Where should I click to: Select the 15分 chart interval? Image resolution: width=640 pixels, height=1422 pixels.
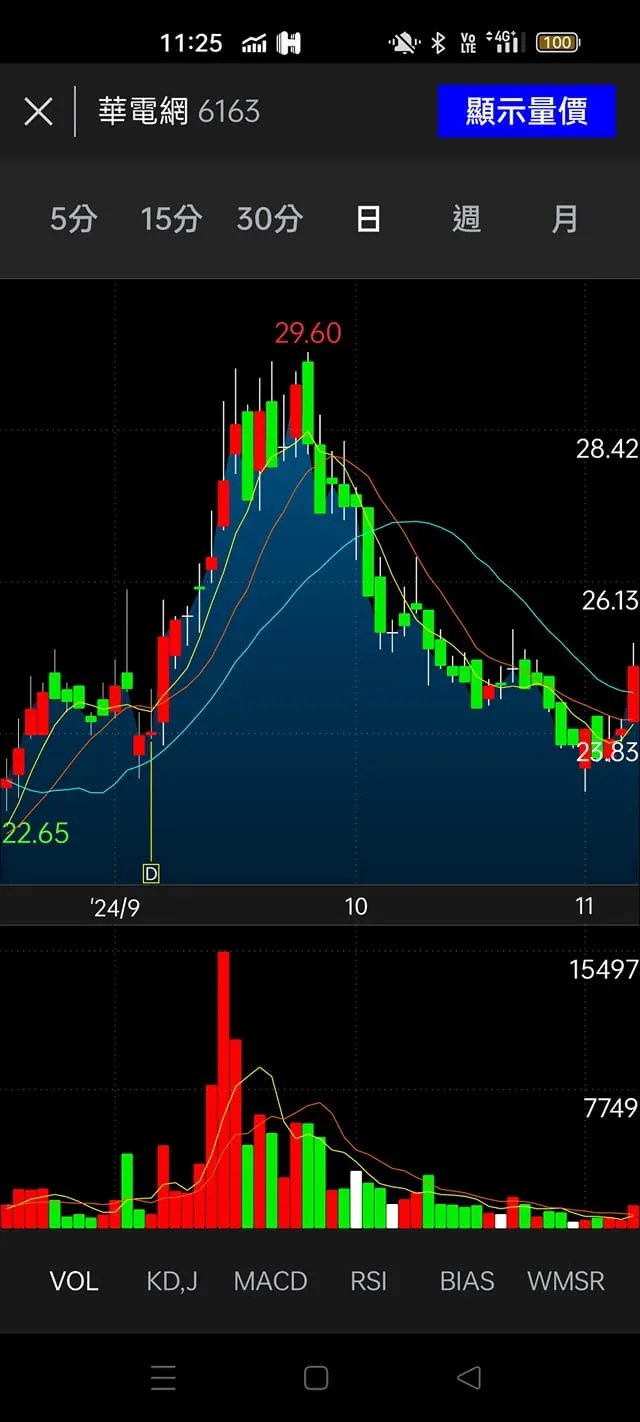pos(171,219)
